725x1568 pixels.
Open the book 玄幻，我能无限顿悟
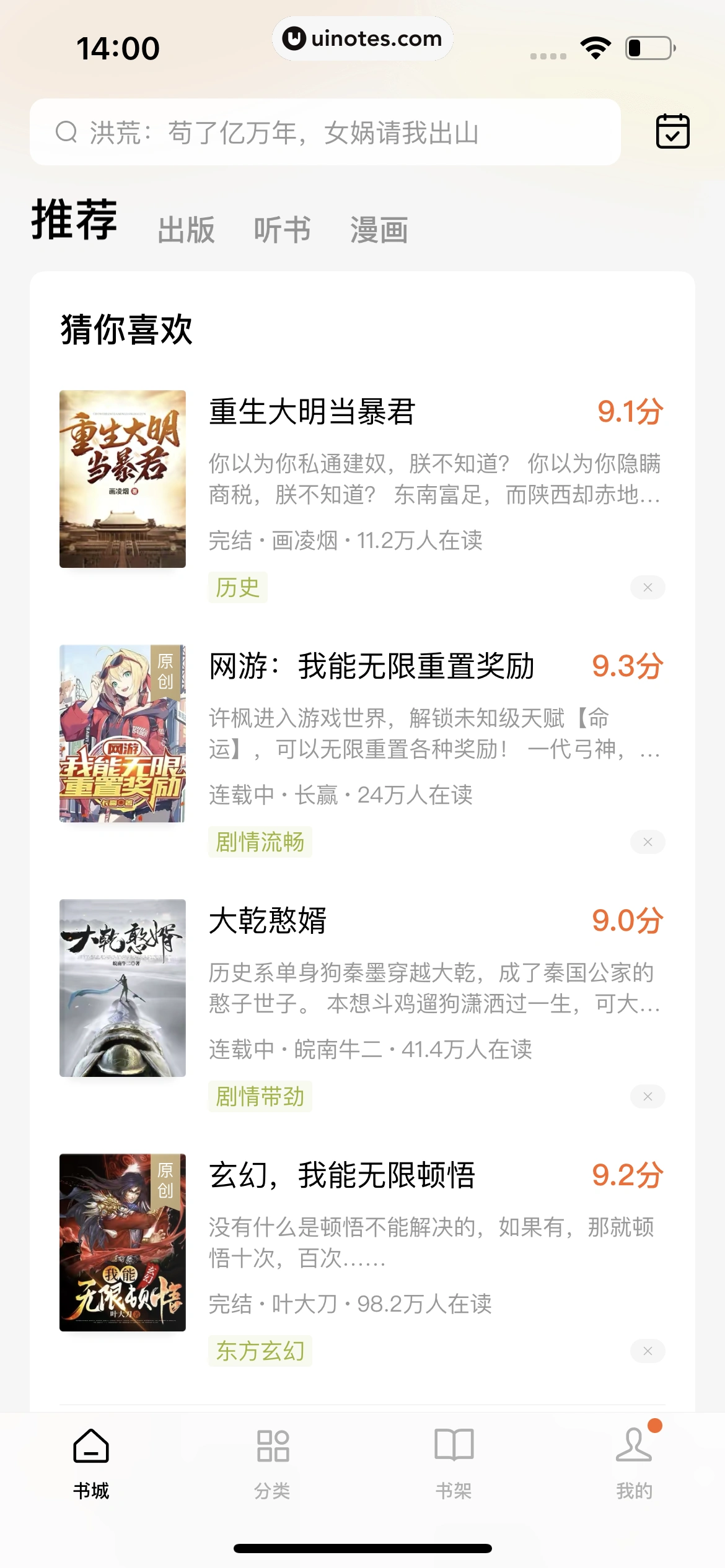click(x=342, y=1175)
